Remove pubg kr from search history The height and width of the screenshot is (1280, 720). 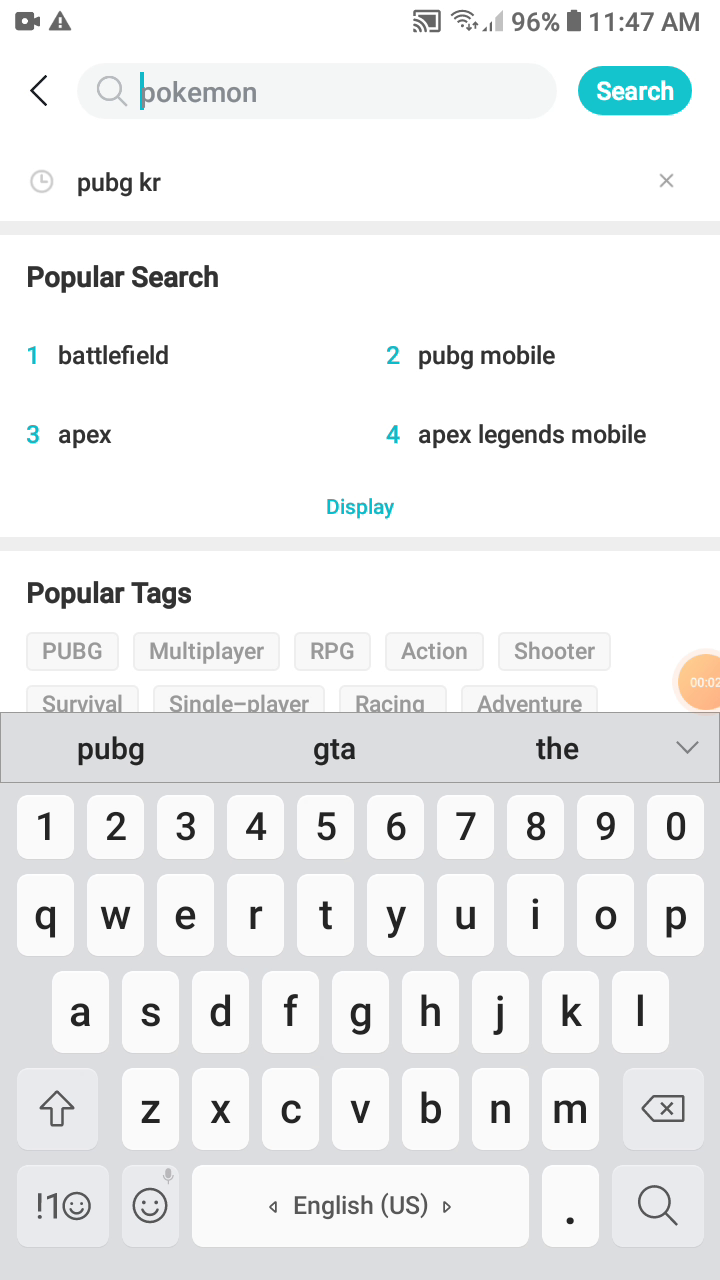coord(666,181)
